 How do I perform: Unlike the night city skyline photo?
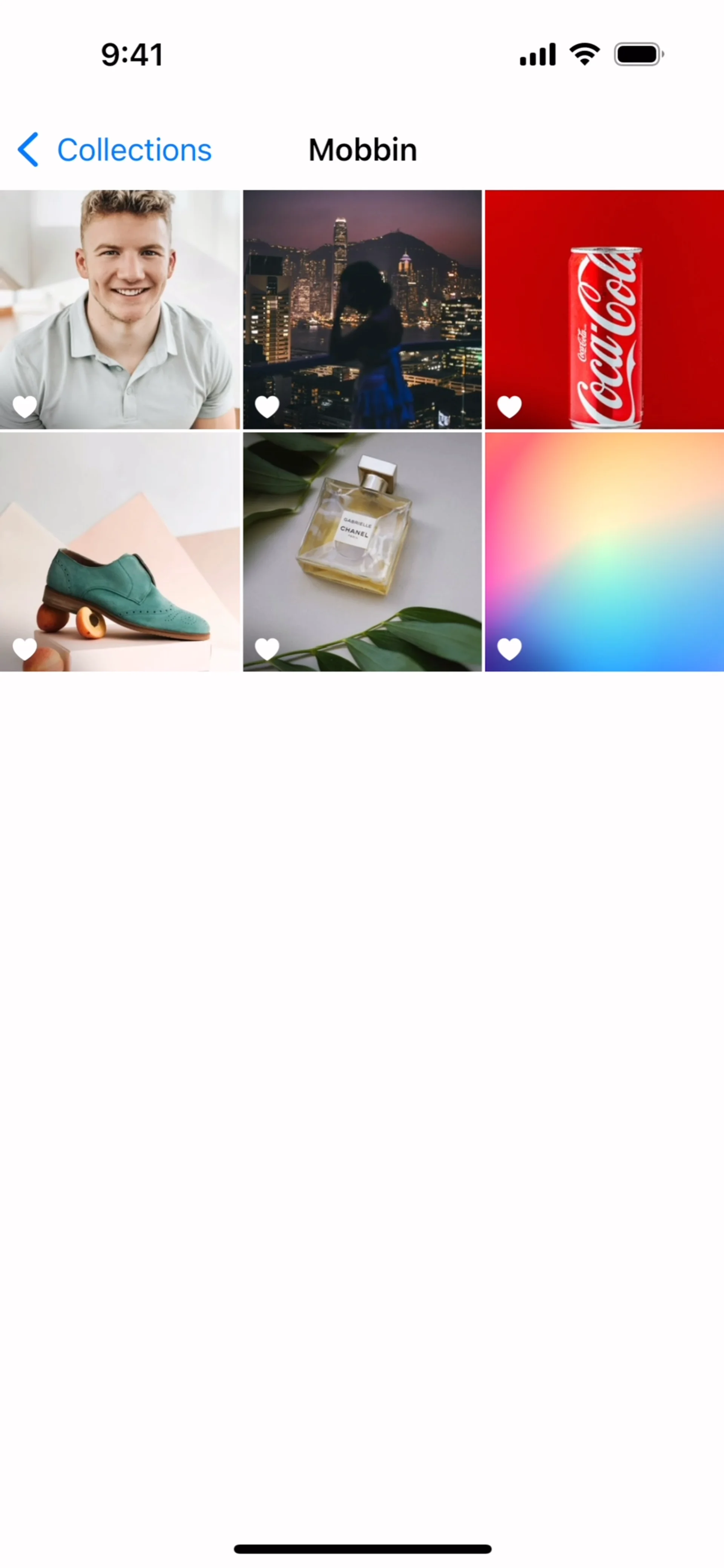coord(267,406)
